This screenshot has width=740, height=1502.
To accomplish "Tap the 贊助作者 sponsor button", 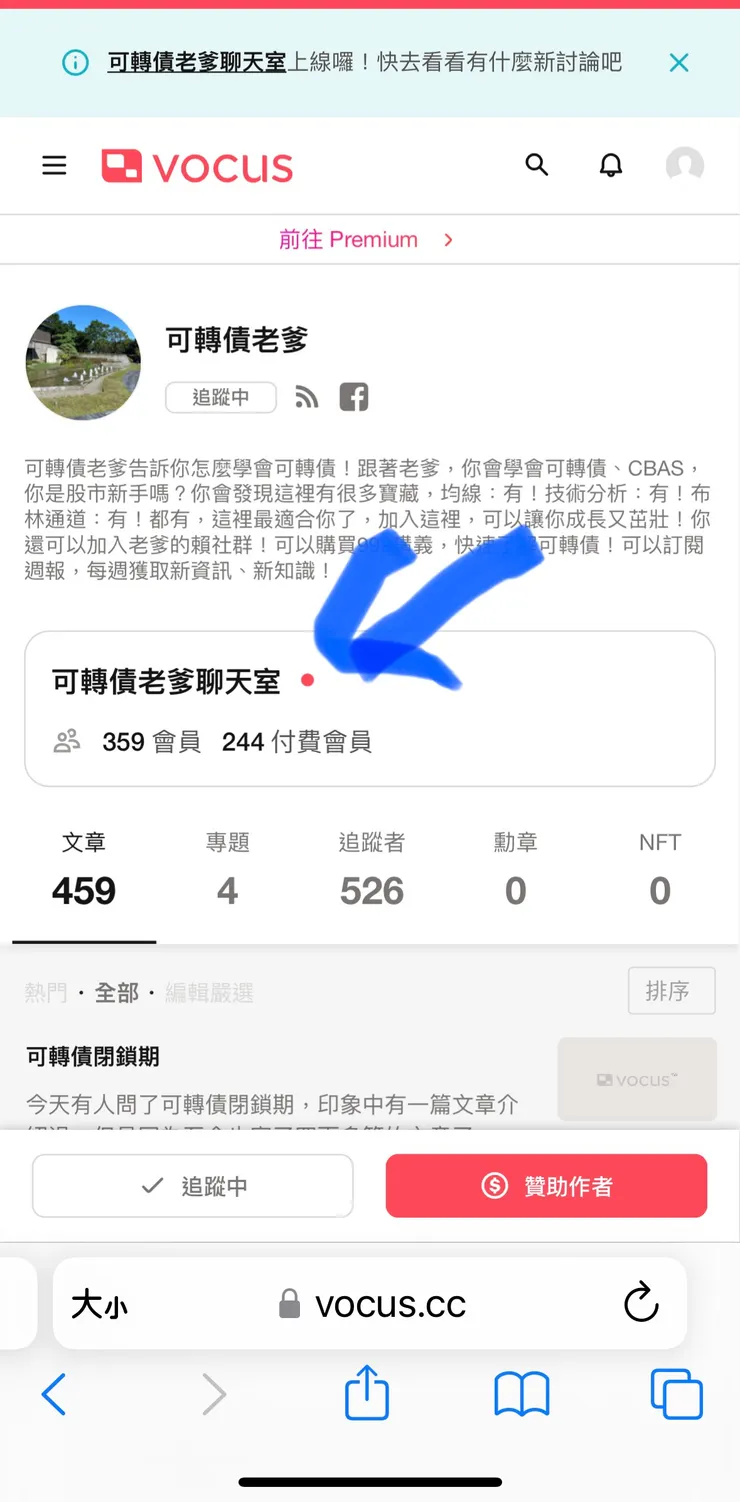I will [546, 1185].
